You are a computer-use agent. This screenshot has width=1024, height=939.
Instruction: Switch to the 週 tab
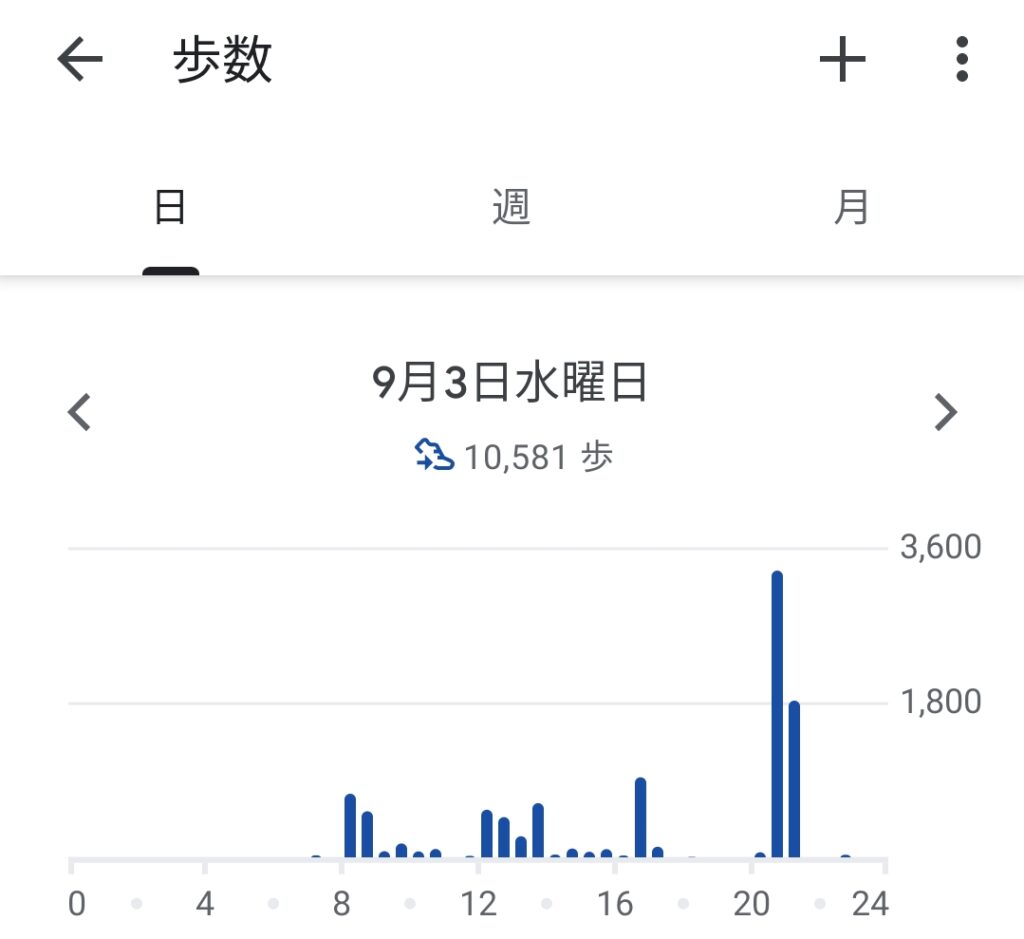coord(511,208)
